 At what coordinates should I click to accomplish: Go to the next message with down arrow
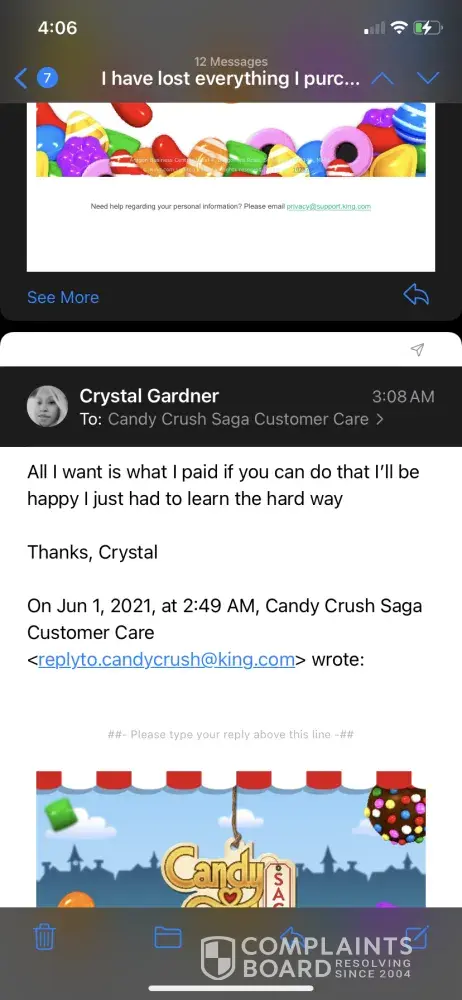click(428, 78)
